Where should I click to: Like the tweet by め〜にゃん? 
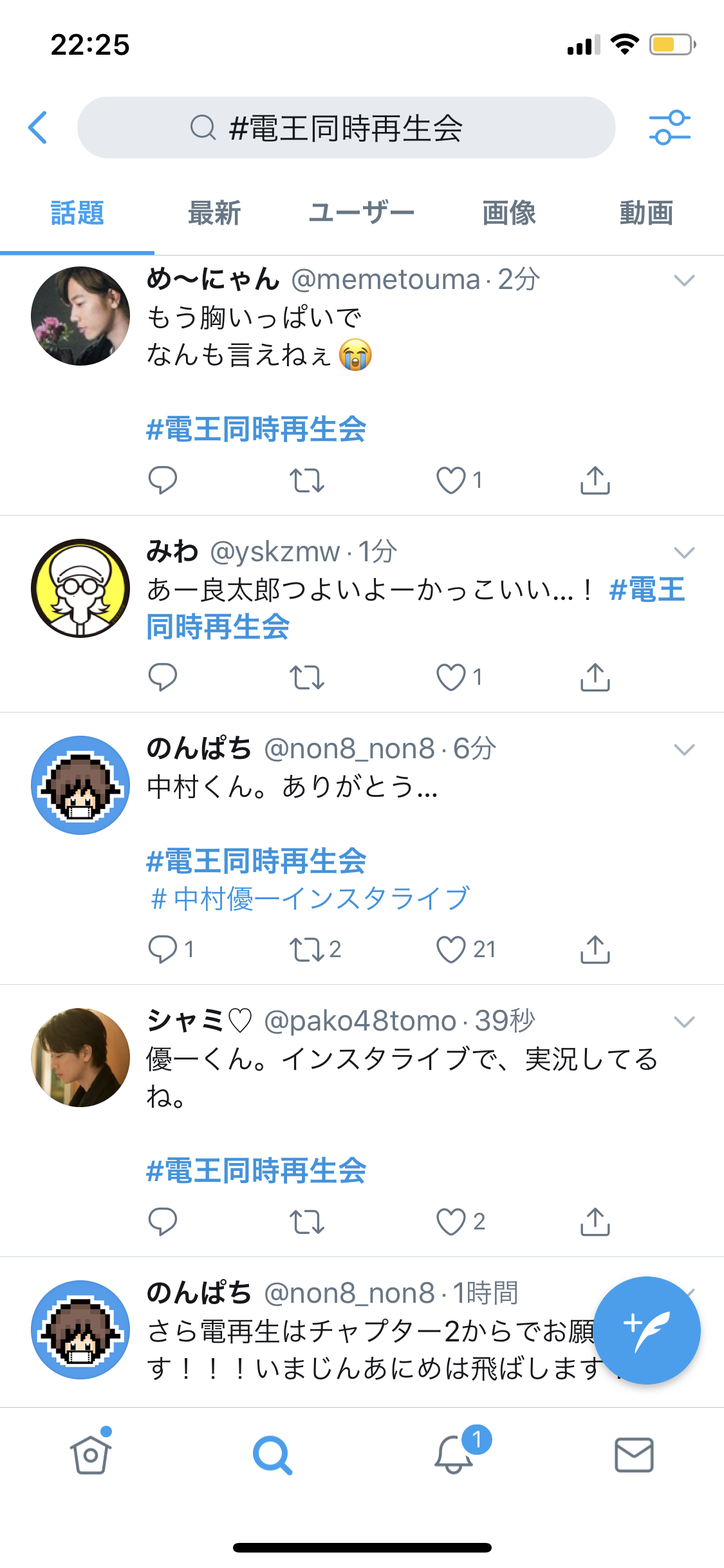pyautogui.click(x=451, y=480)
